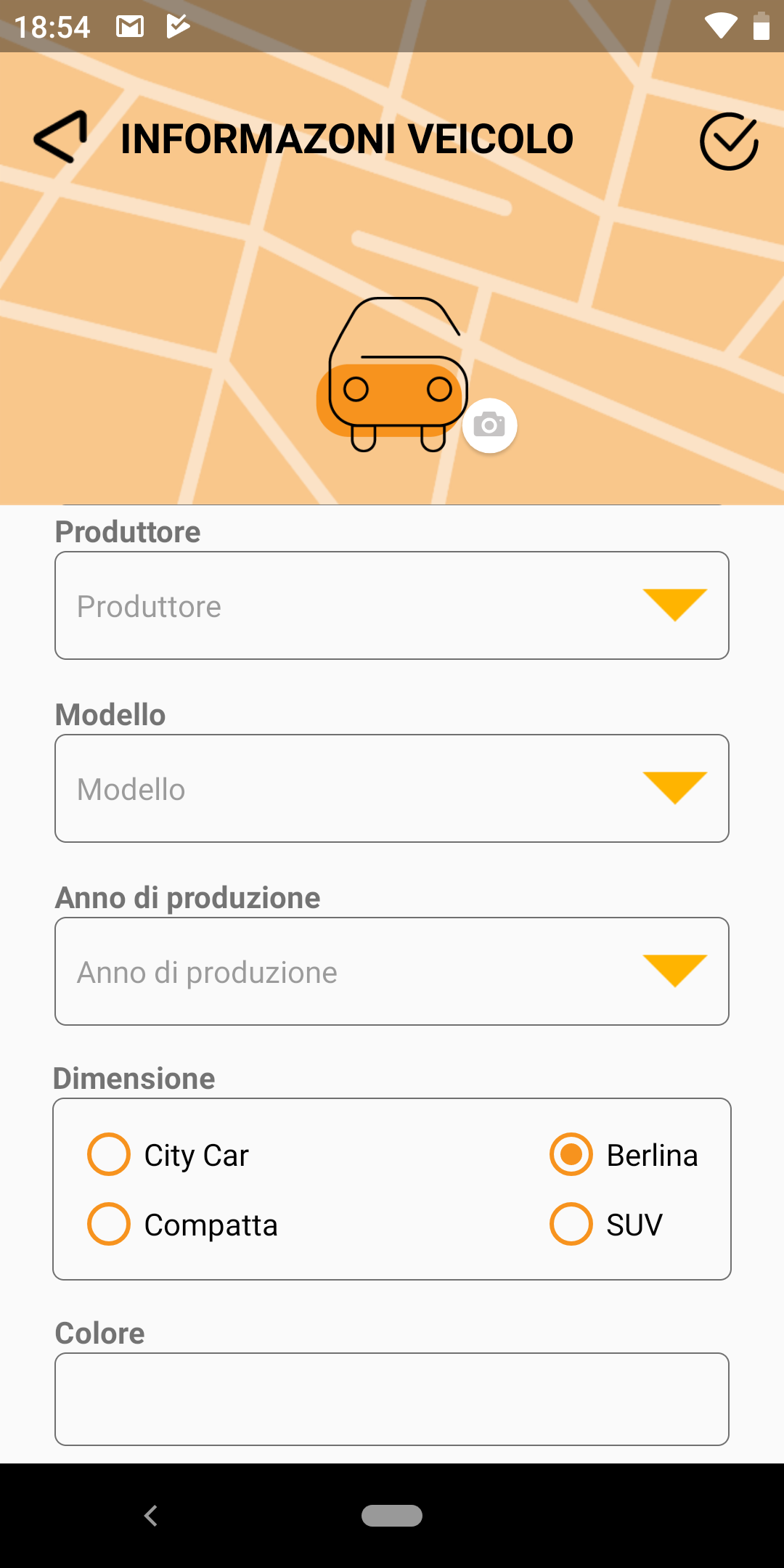Viewport: 784px width, 1568px height.
Task: Pick SUV as vehicle size
Action: [606, 1224]
